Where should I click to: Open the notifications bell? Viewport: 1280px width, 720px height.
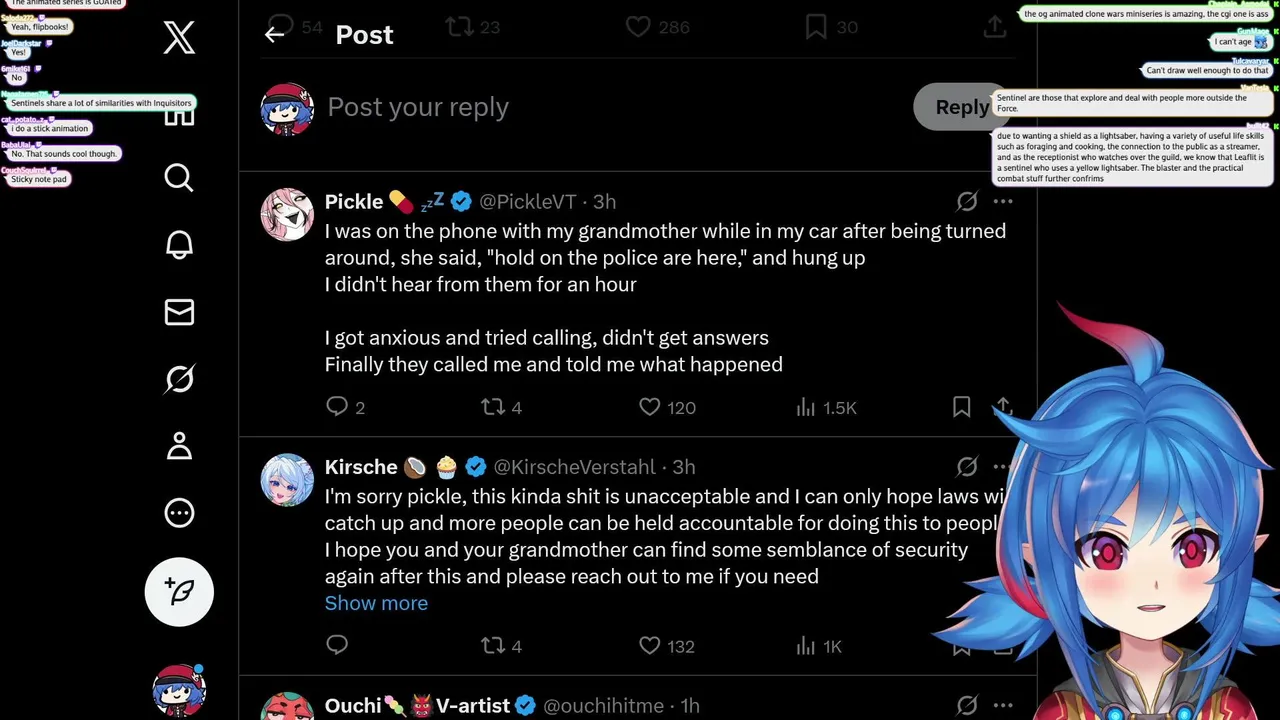(x=179, y=245)
